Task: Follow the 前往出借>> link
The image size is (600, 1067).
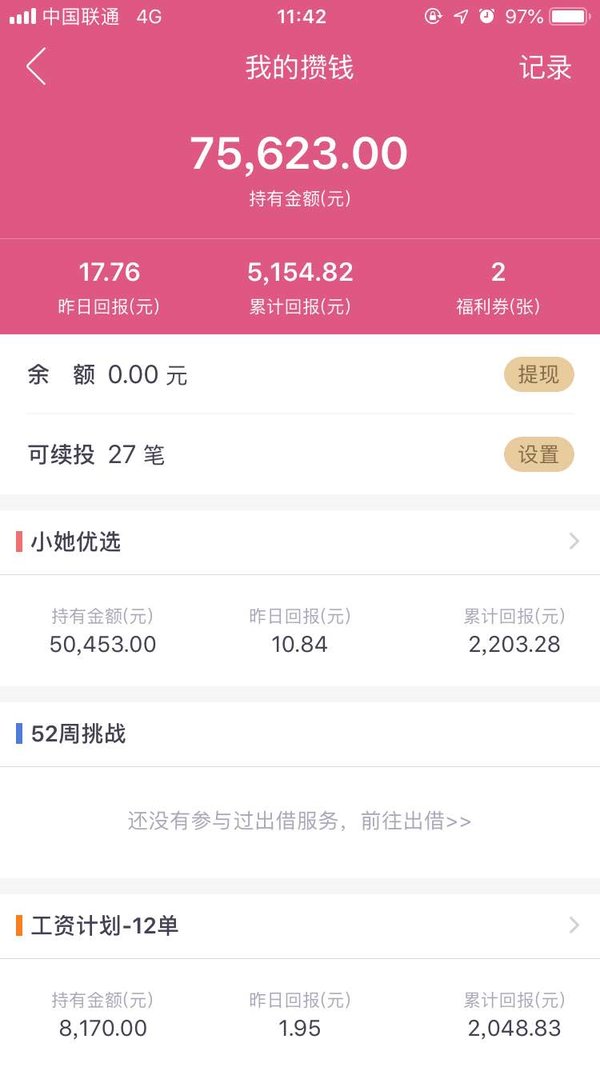Action: (416, 821)
